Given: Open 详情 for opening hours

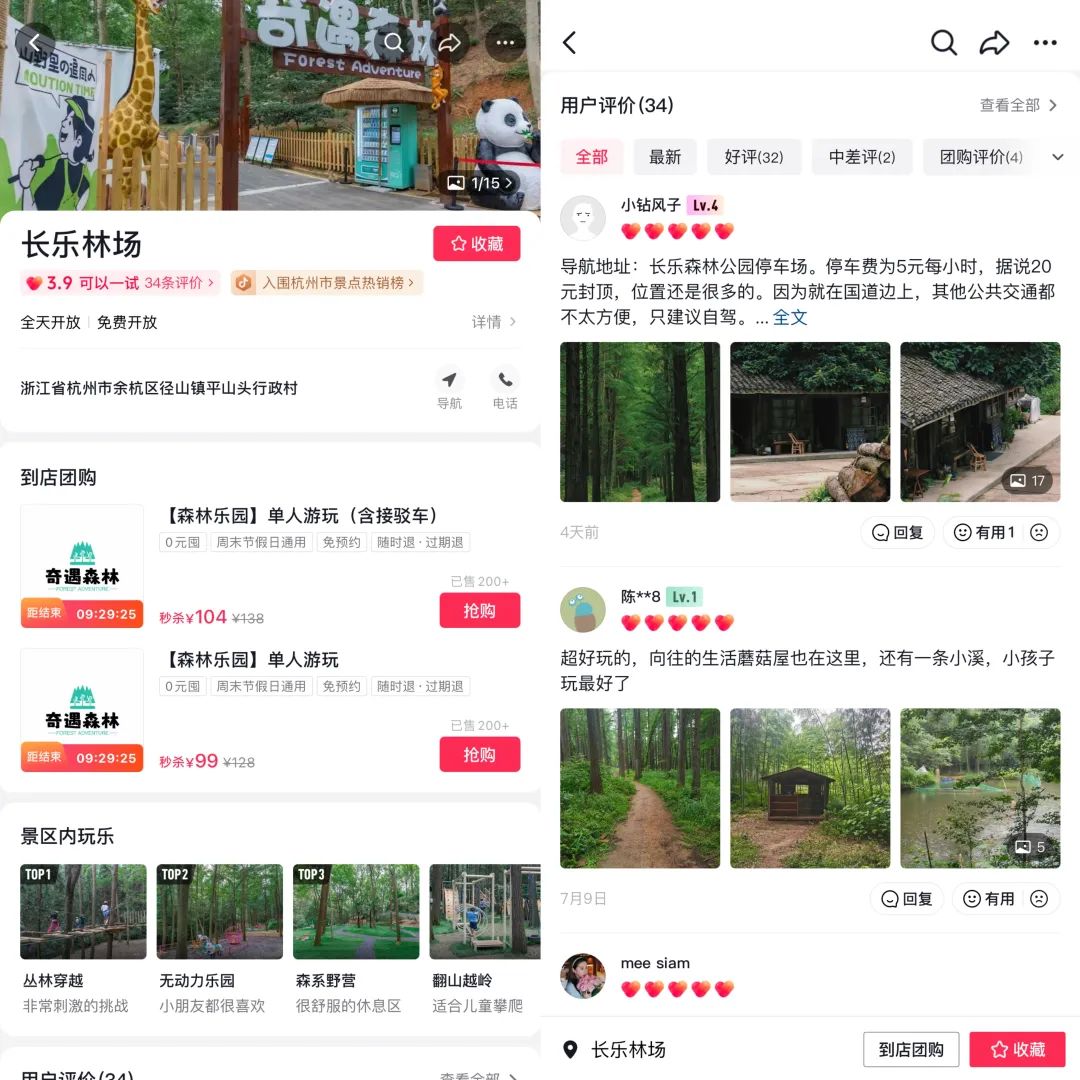Looking at the screenshot, I should (x=494, y=322).
